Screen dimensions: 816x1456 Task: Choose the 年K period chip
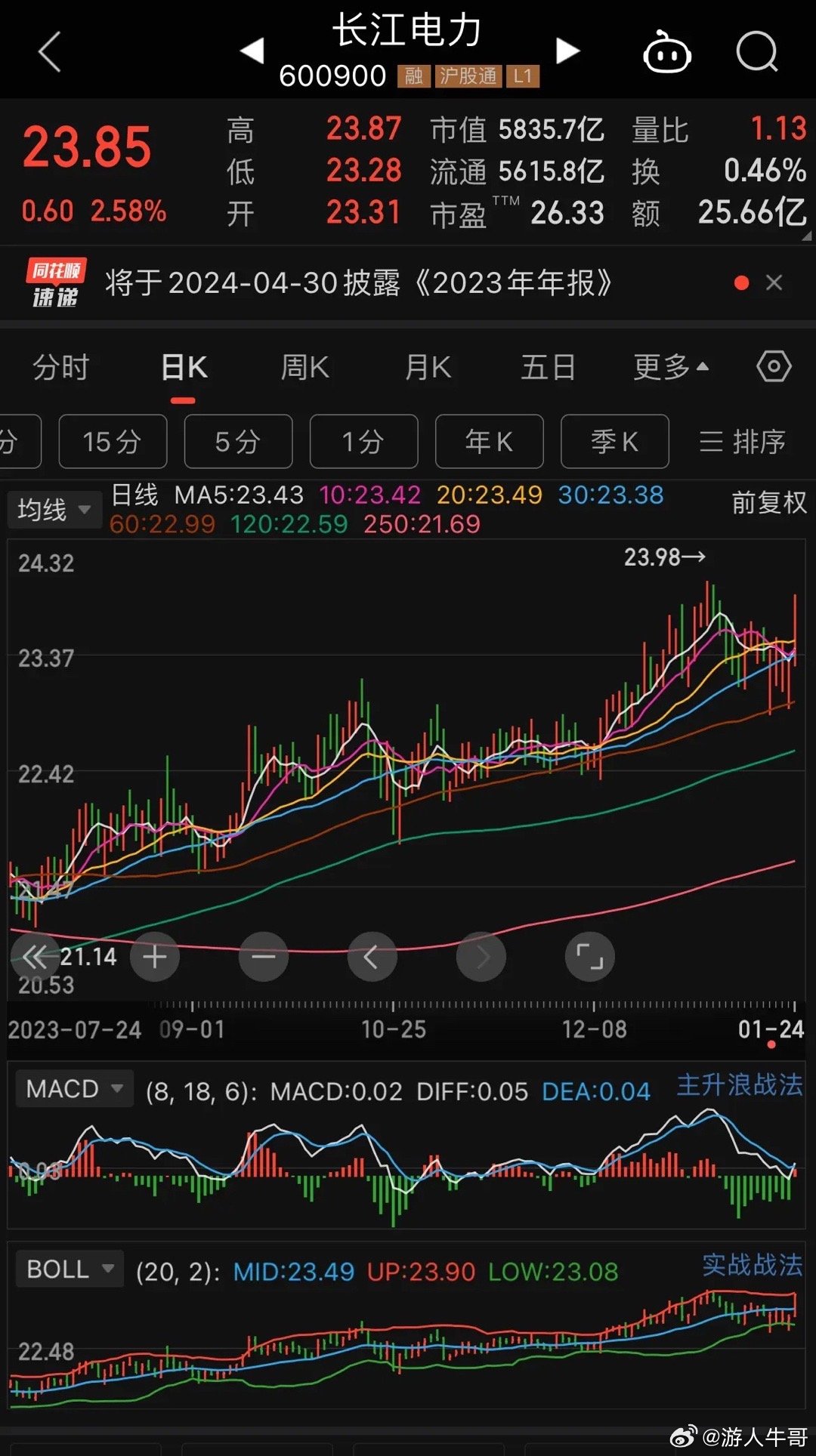pyautogui.click(x=489, y=442)
